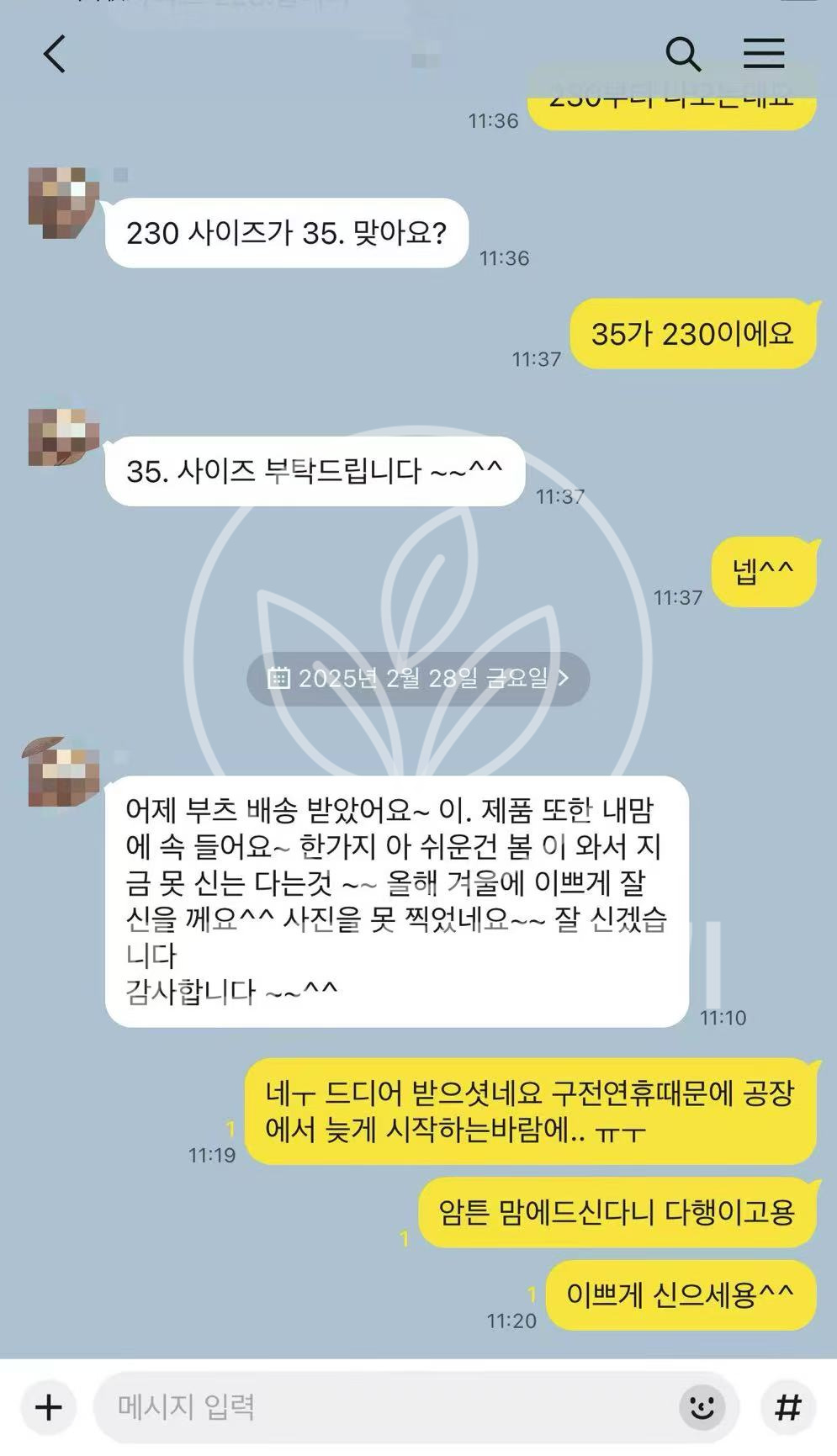Tap the hashtag search button
The width and height of the screenshot is (837, 1456).
[x=788, y=1406]
